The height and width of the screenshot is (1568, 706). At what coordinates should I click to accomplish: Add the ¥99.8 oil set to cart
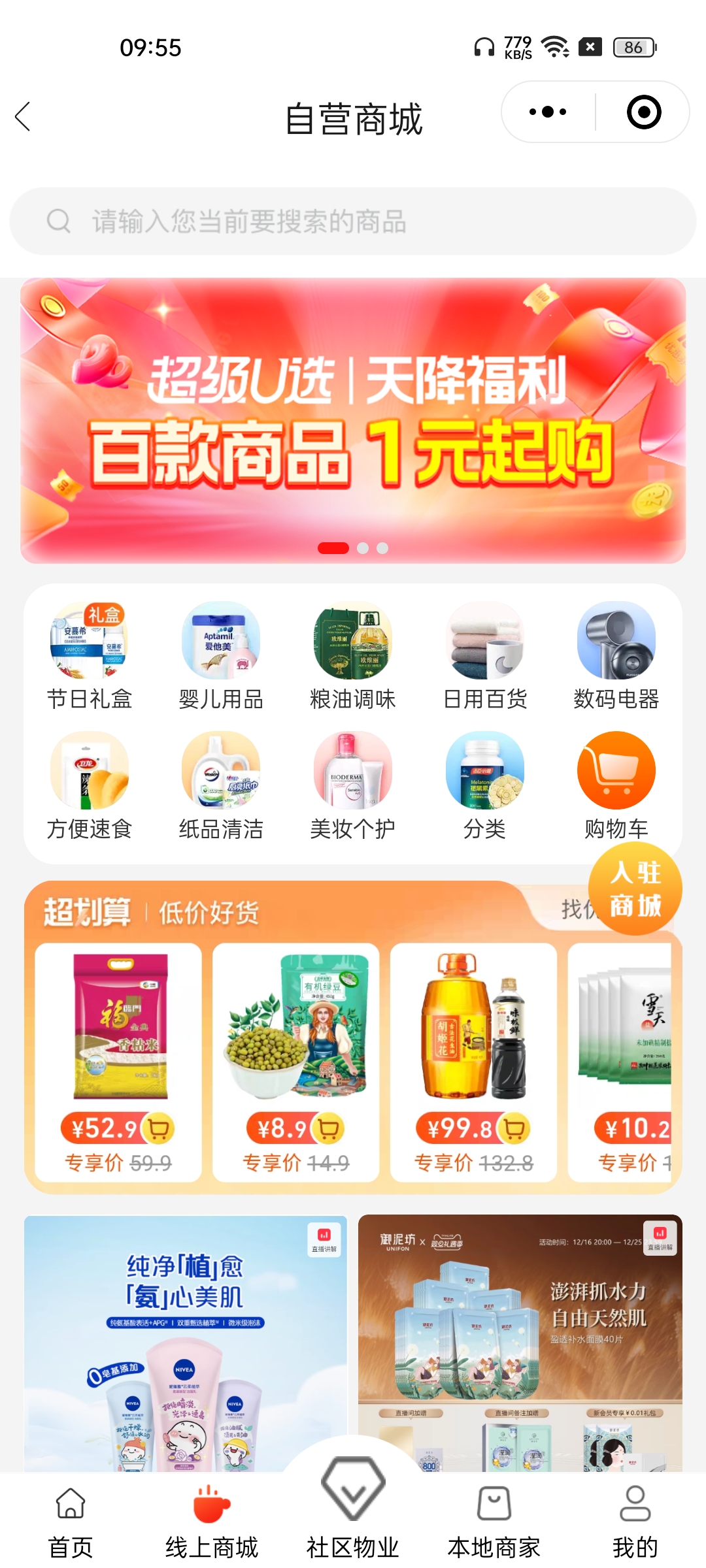point(514,1128)
